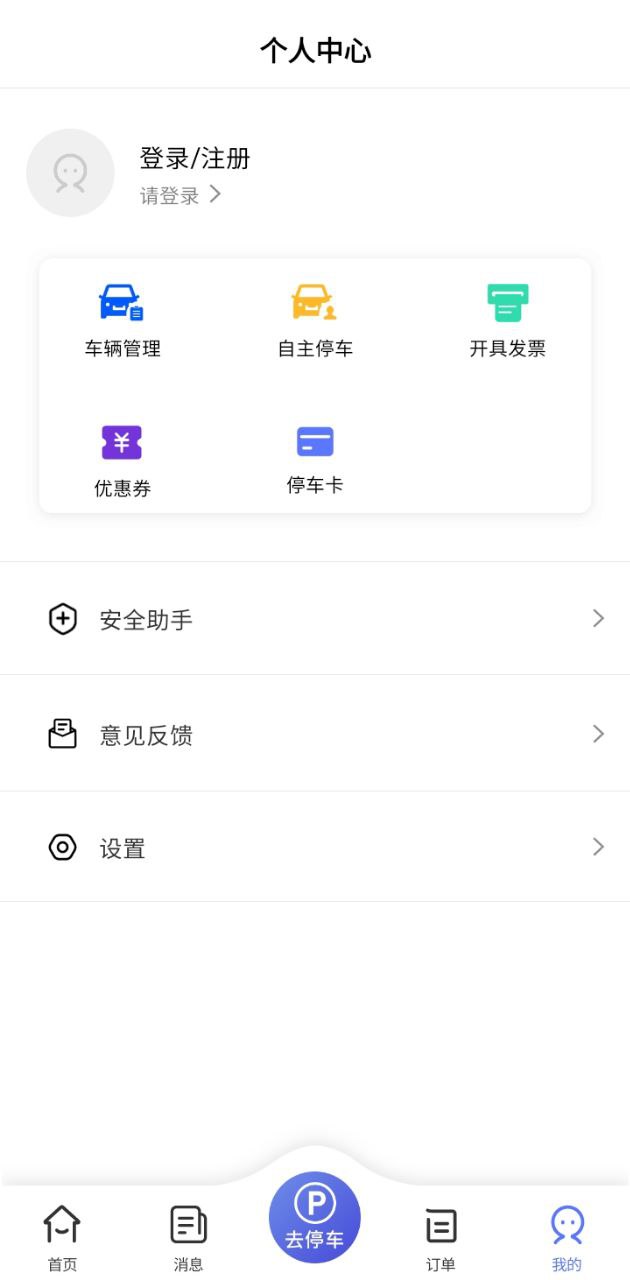The width and height of the screenshot is (630, 1280).
Task: Select the 我的 tab
Action: tap(567, 1238)
